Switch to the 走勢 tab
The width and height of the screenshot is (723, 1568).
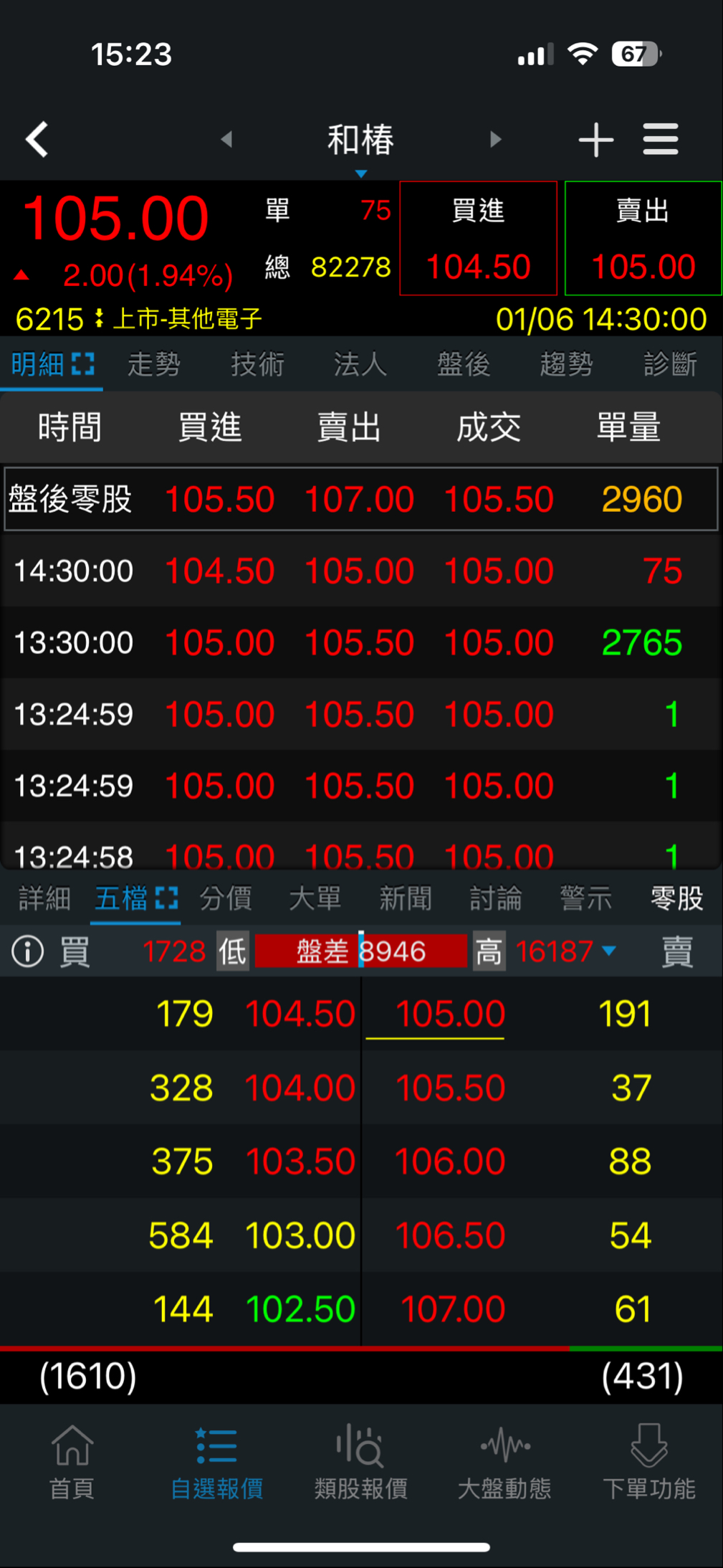pyautogui.click(x=154, y=364)
